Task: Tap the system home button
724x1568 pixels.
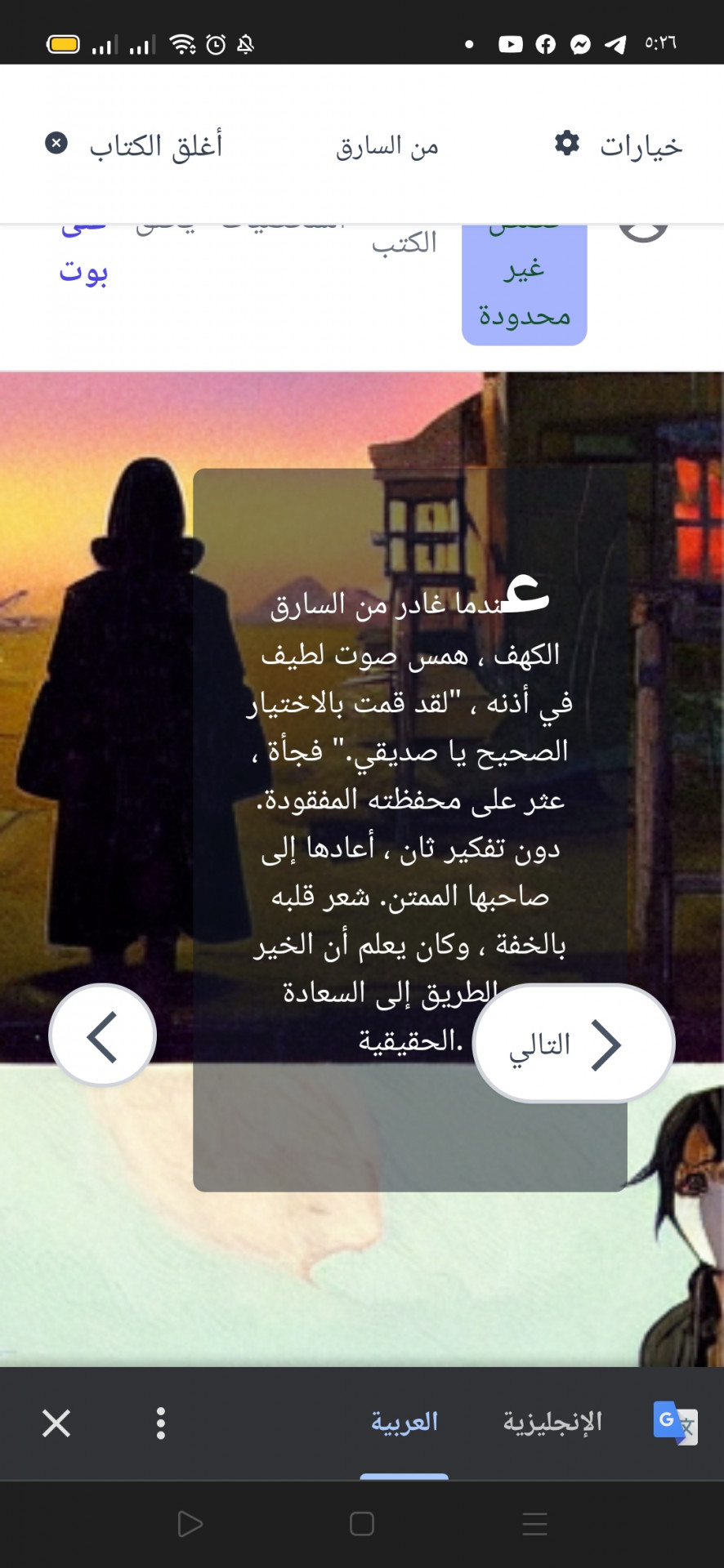Action: 362,1524
